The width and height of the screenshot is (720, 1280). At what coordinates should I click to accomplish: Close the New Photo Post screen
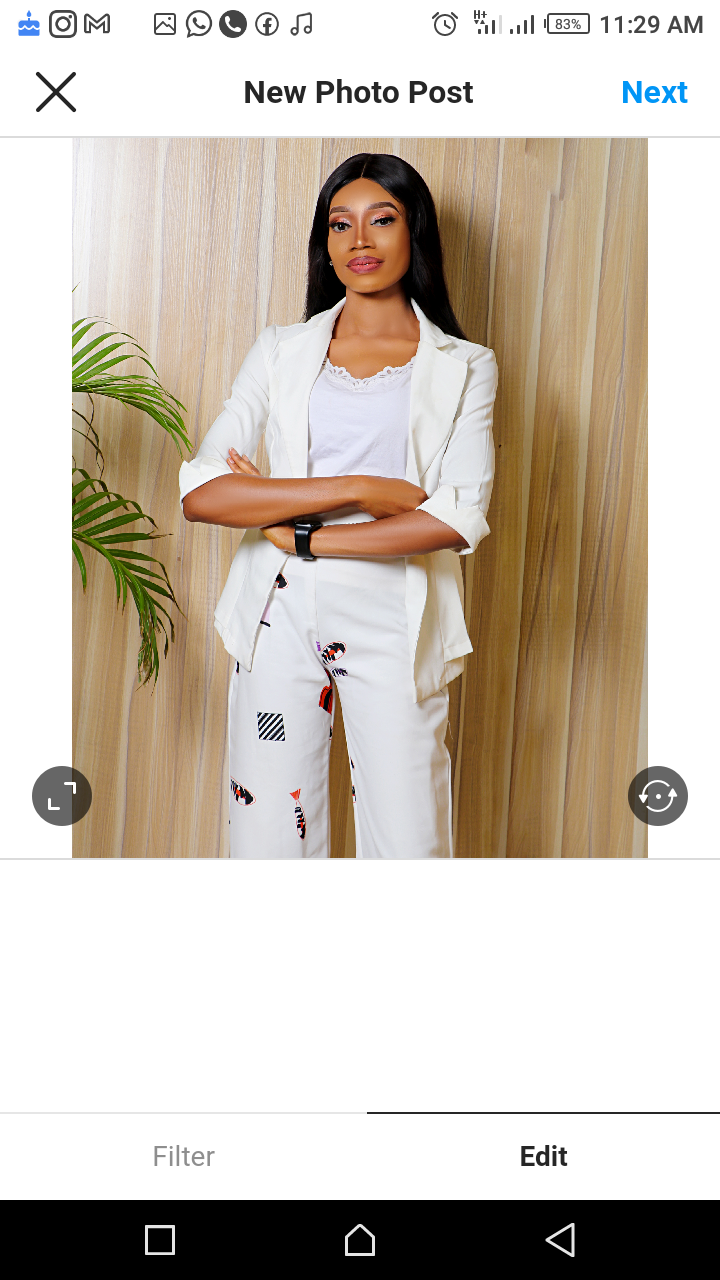56,92
